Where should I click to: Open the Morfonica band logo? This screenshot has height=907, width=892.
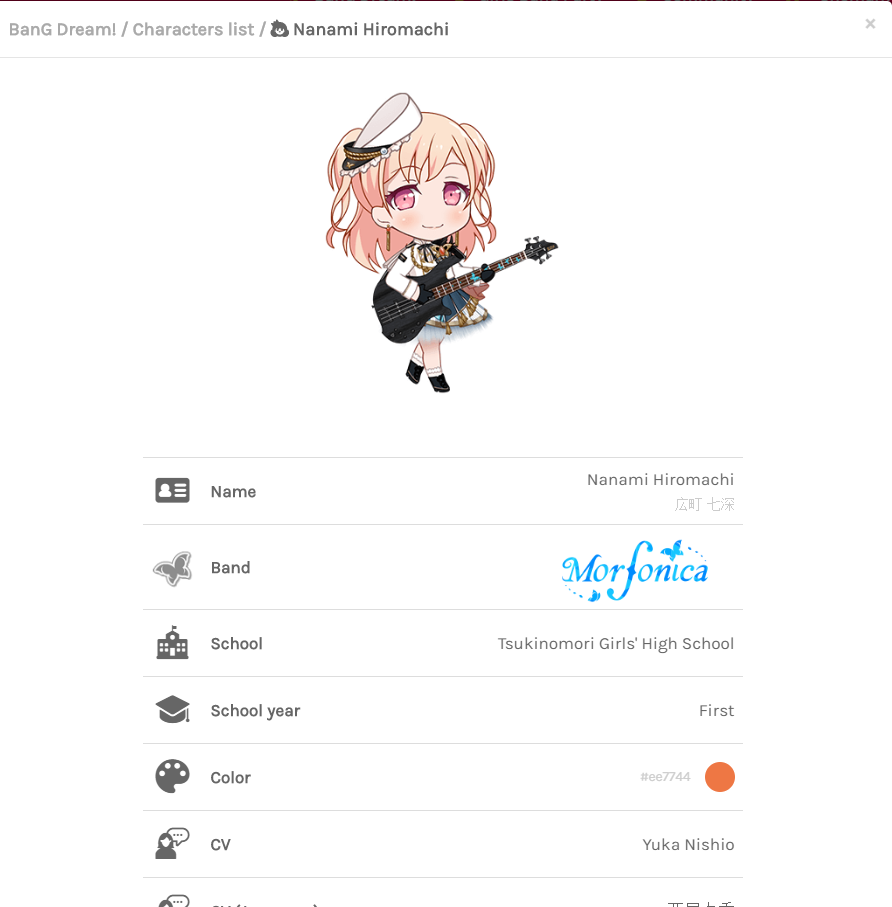635,570
